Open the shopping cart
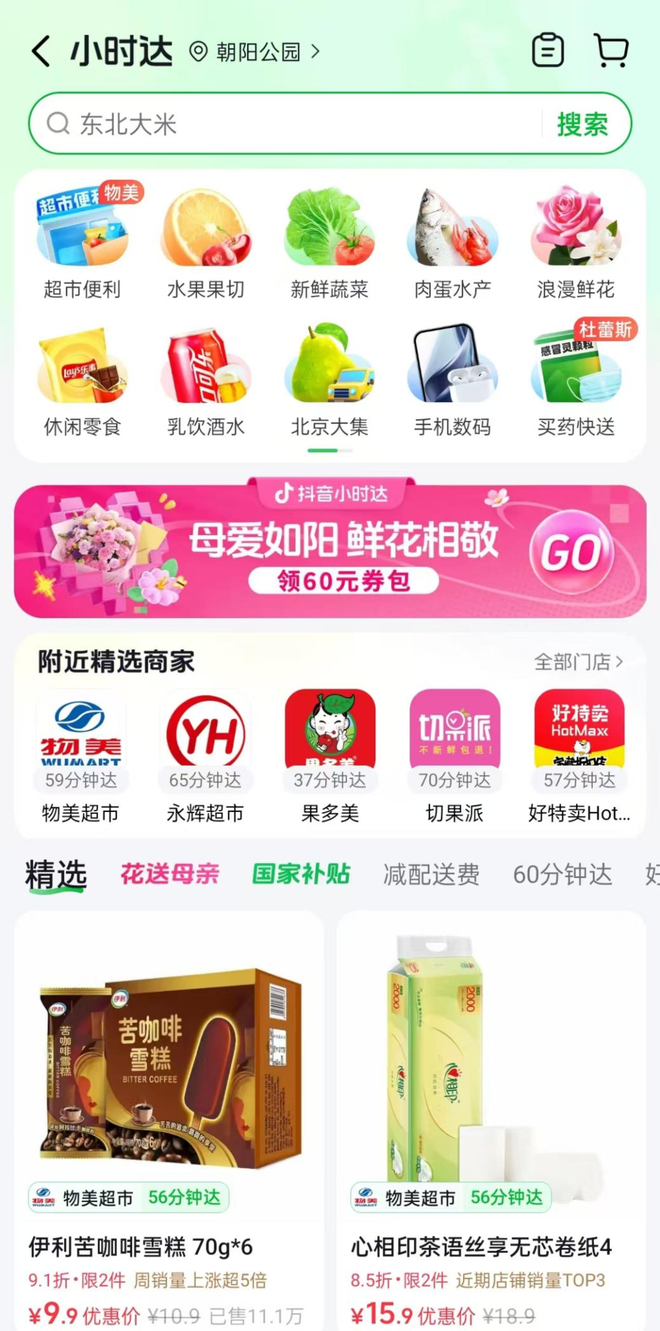 [611, 51]
